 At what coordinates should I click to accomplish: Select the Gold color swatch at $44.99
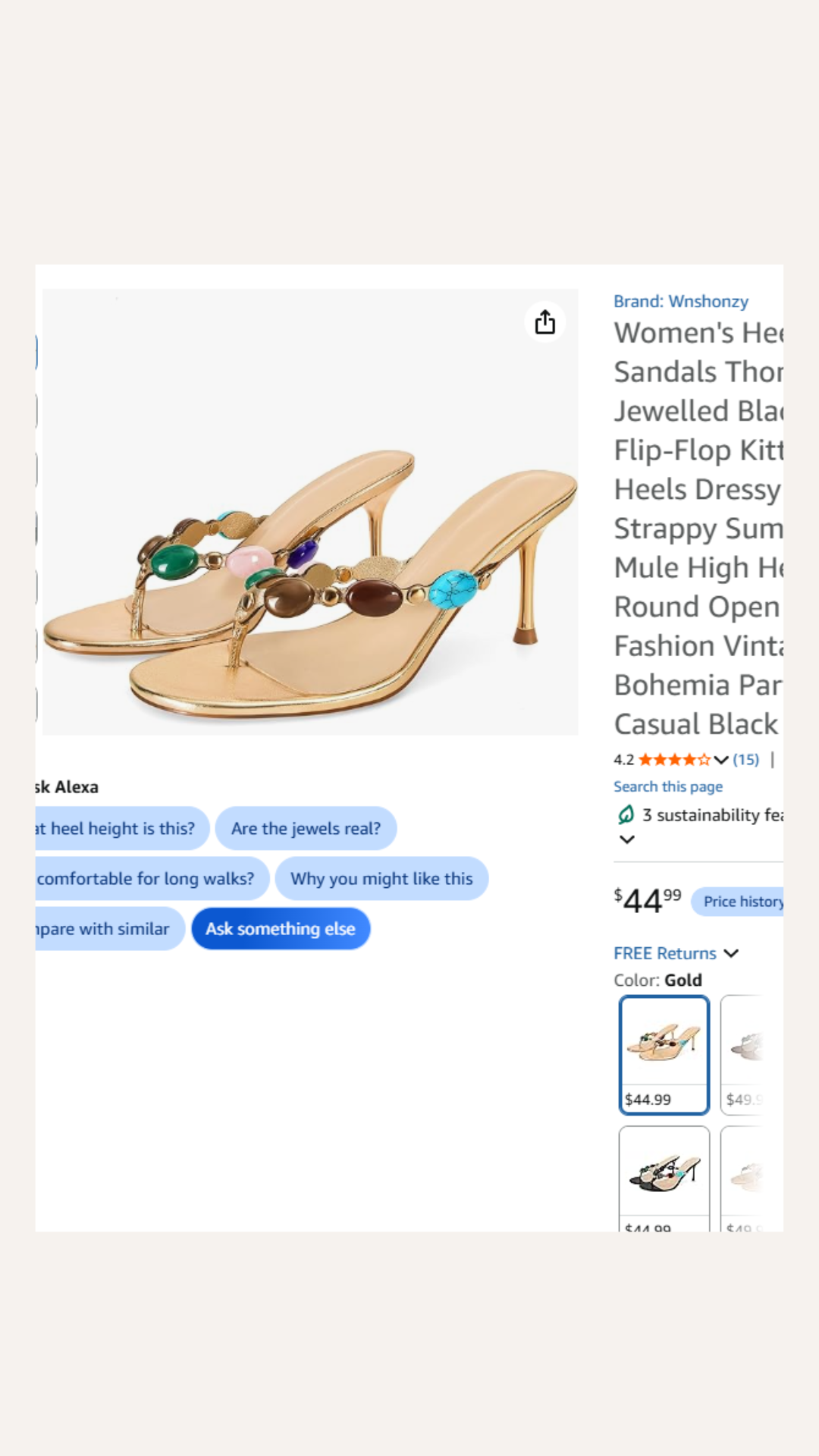point(664,1055)
